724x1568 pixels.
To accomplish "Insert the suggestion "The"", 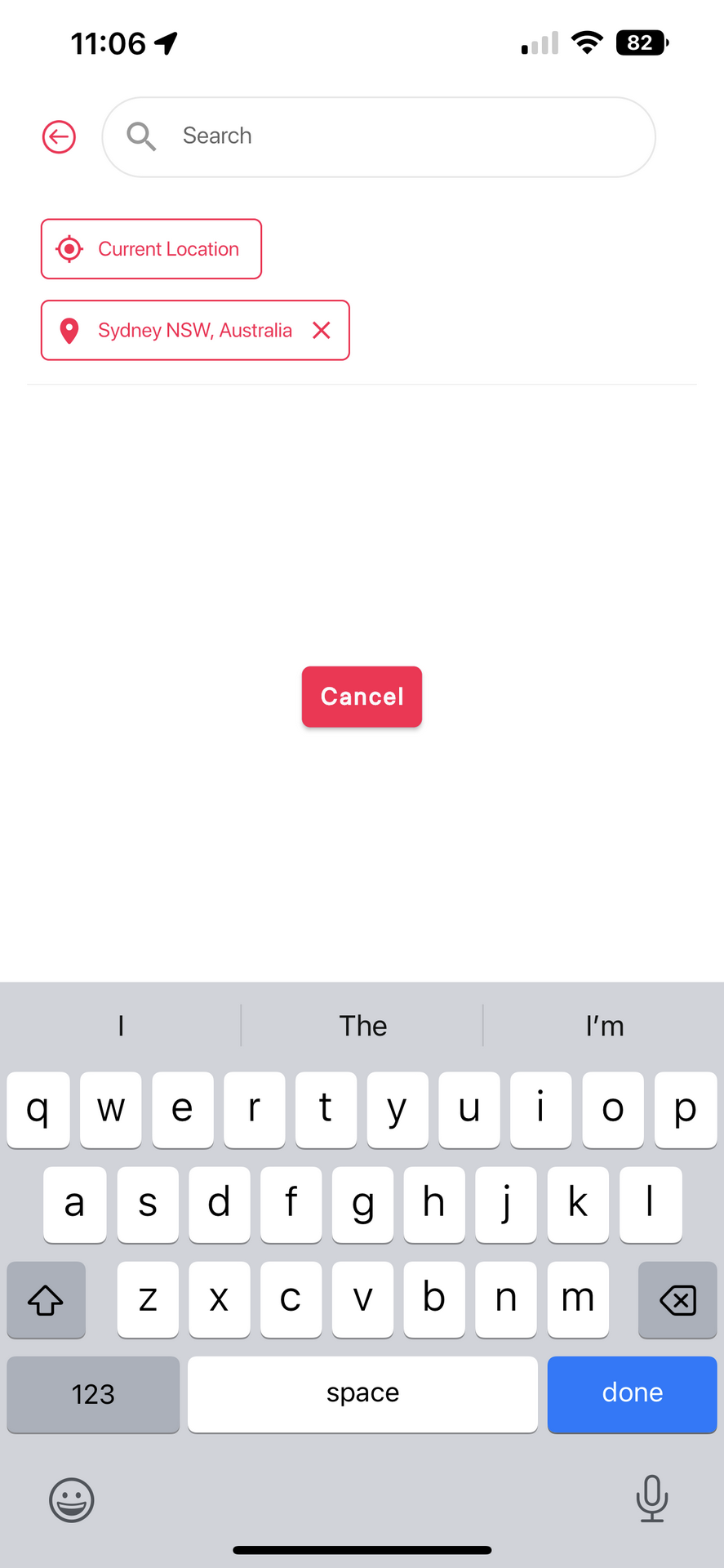I will pyautogui.click(x=362, y=1026).
